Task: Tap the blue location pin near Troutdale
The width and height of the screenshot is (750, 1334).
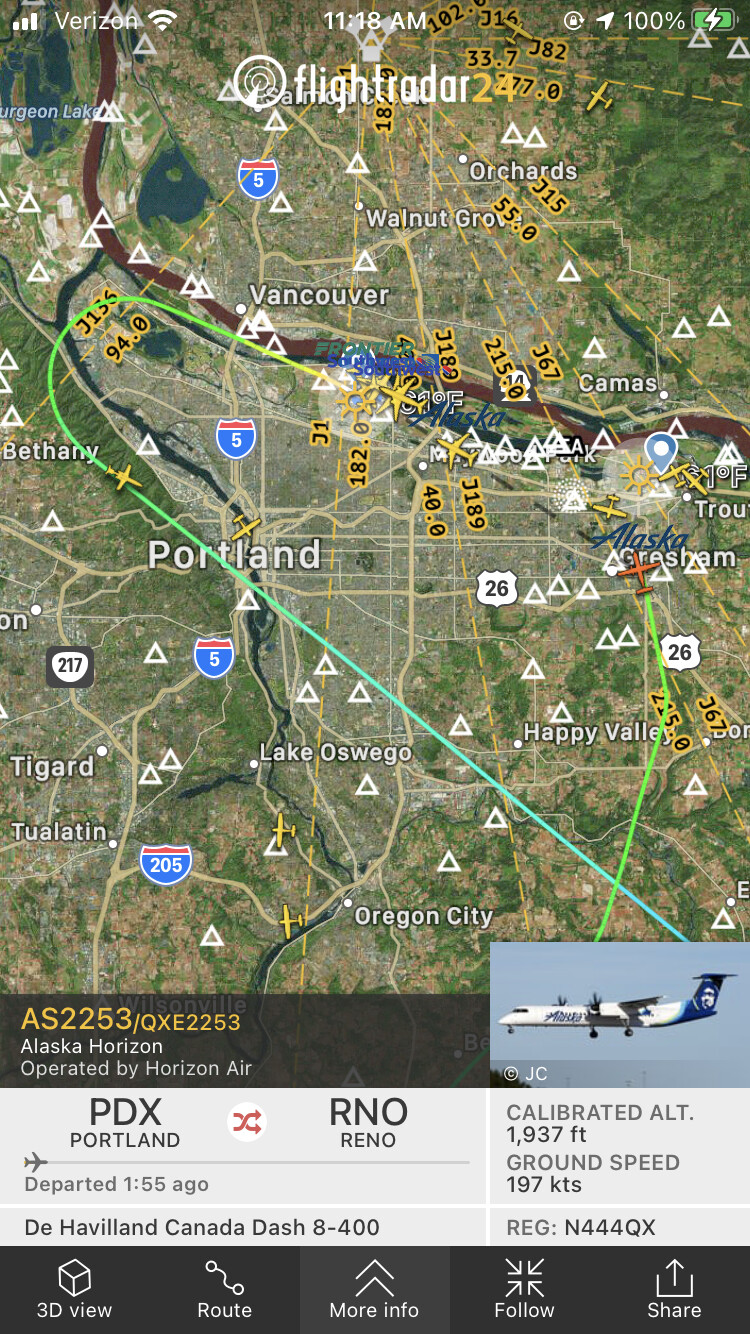Action: point(660,452)
